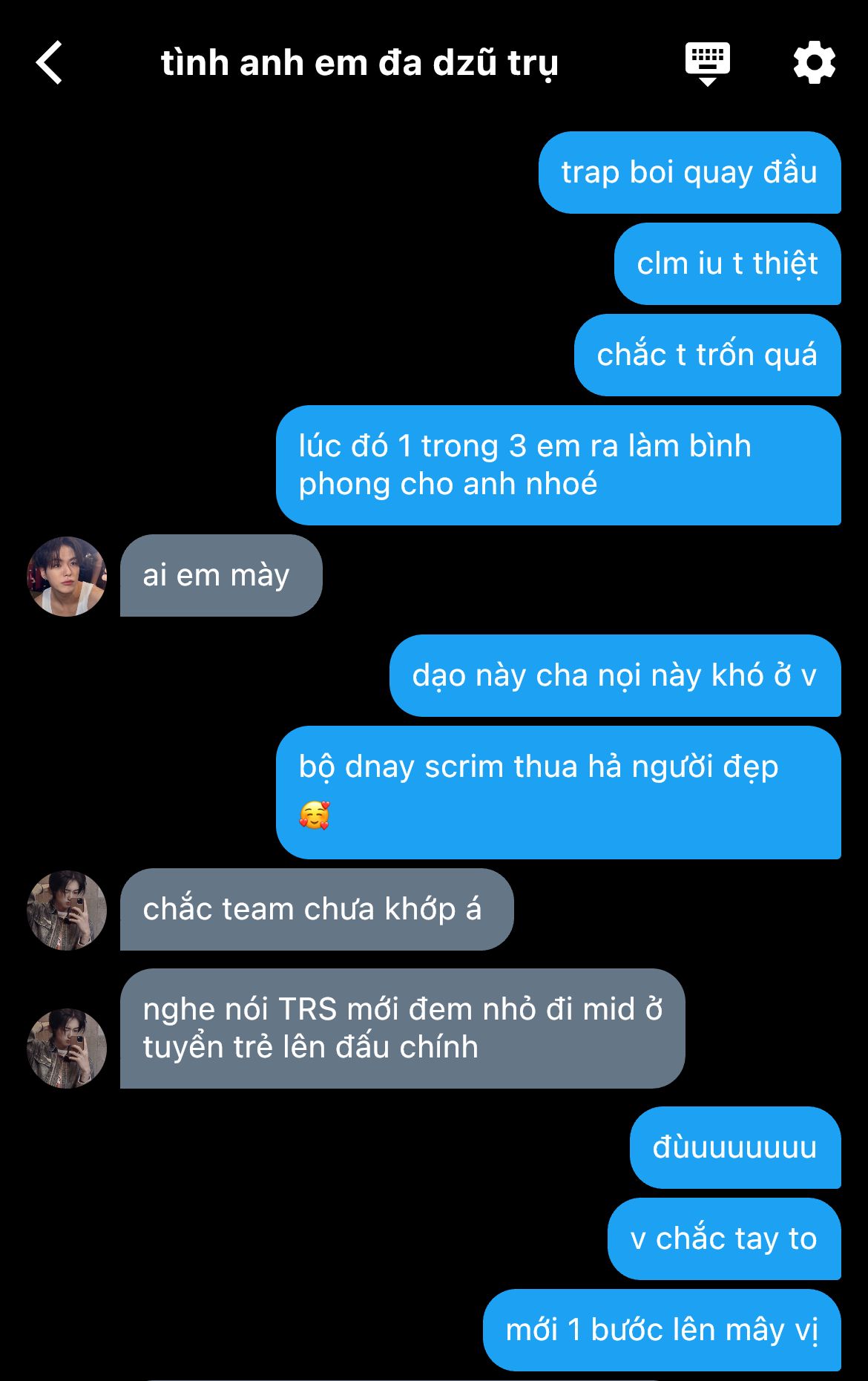Viewport: 868px width, 1381px height.
Task: Open the keyboard toggle icon
Action: pyautogui.click(x=707, y=63)
